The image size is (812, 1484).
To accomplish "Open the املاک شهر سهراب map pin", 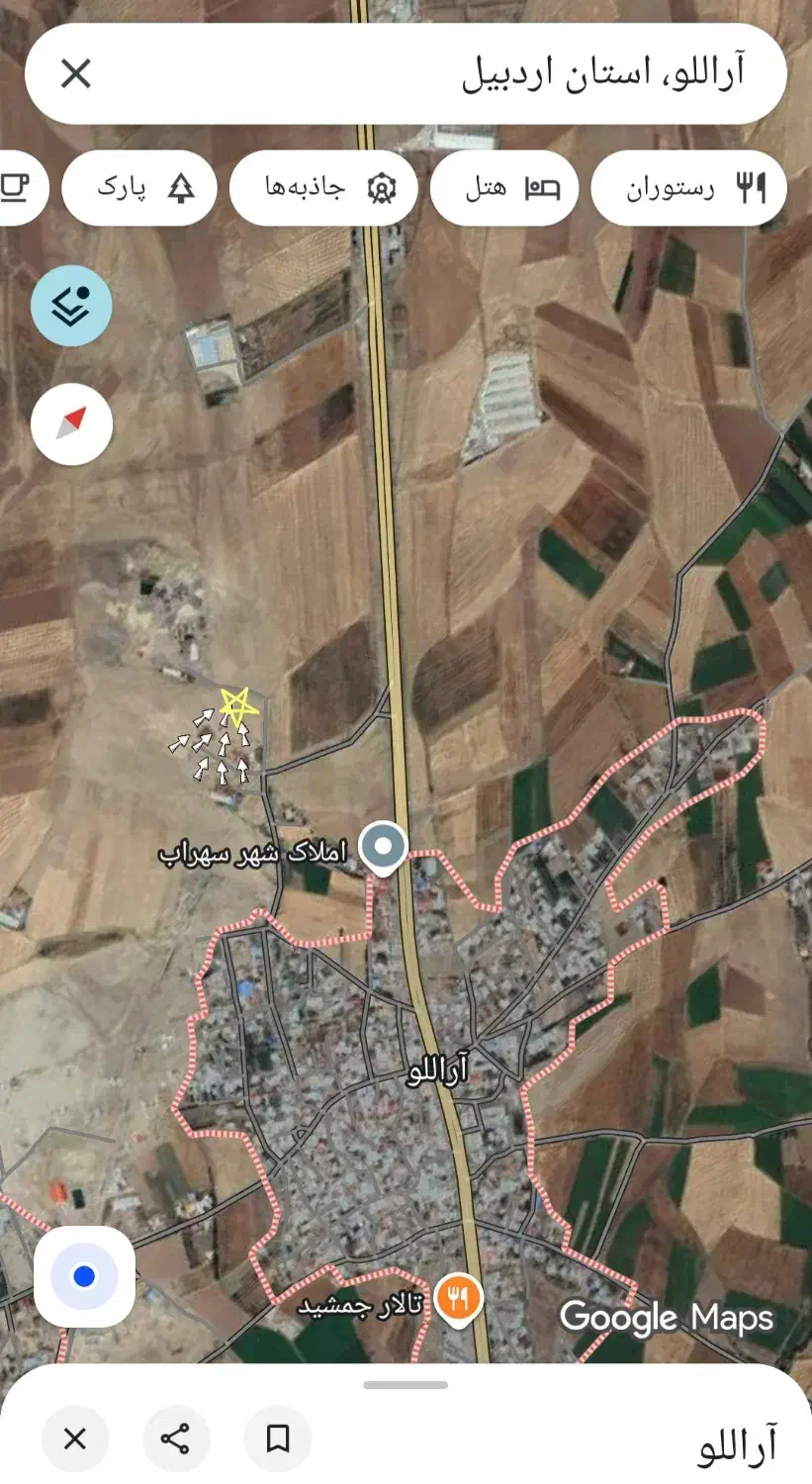I will point(384,848).
